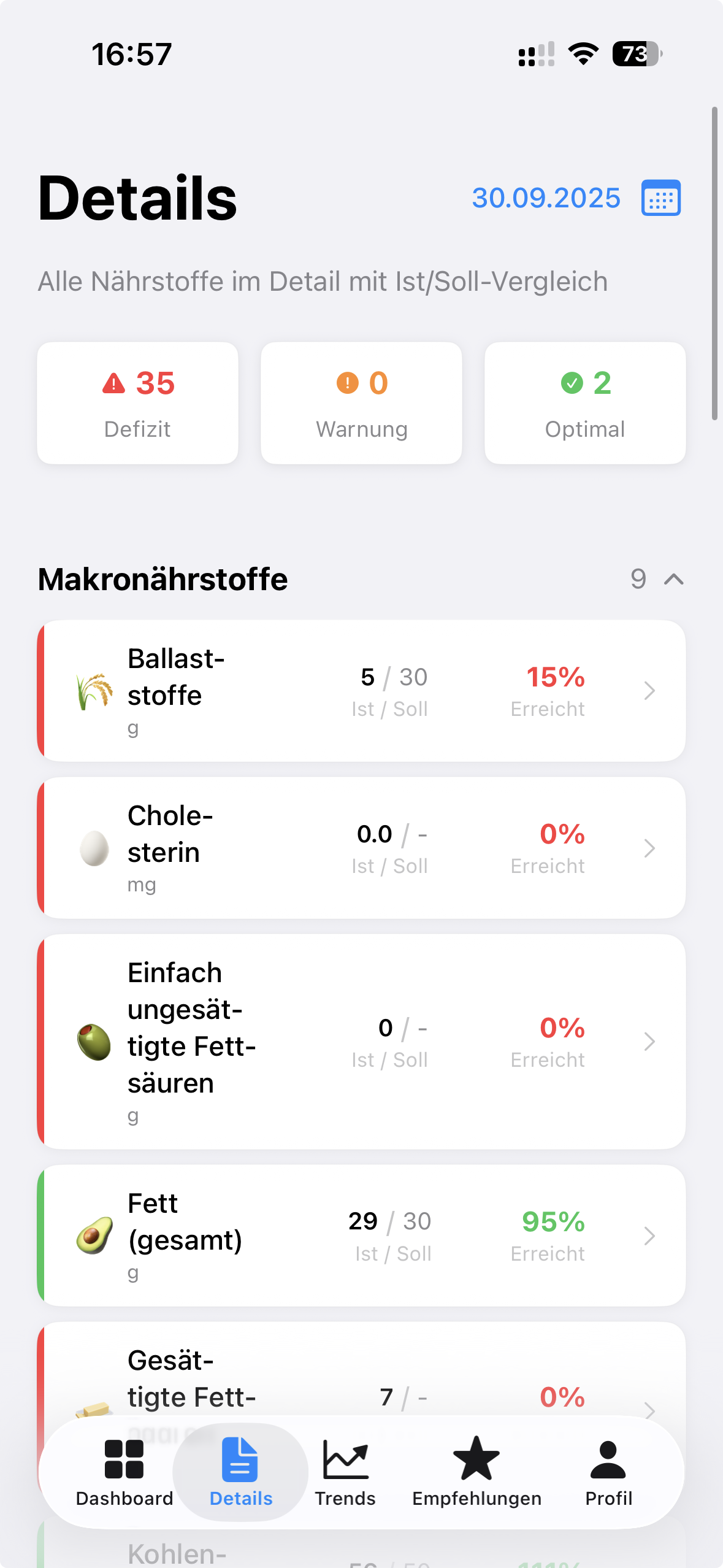Open the Defizit summary card

(x=137, y=402)
